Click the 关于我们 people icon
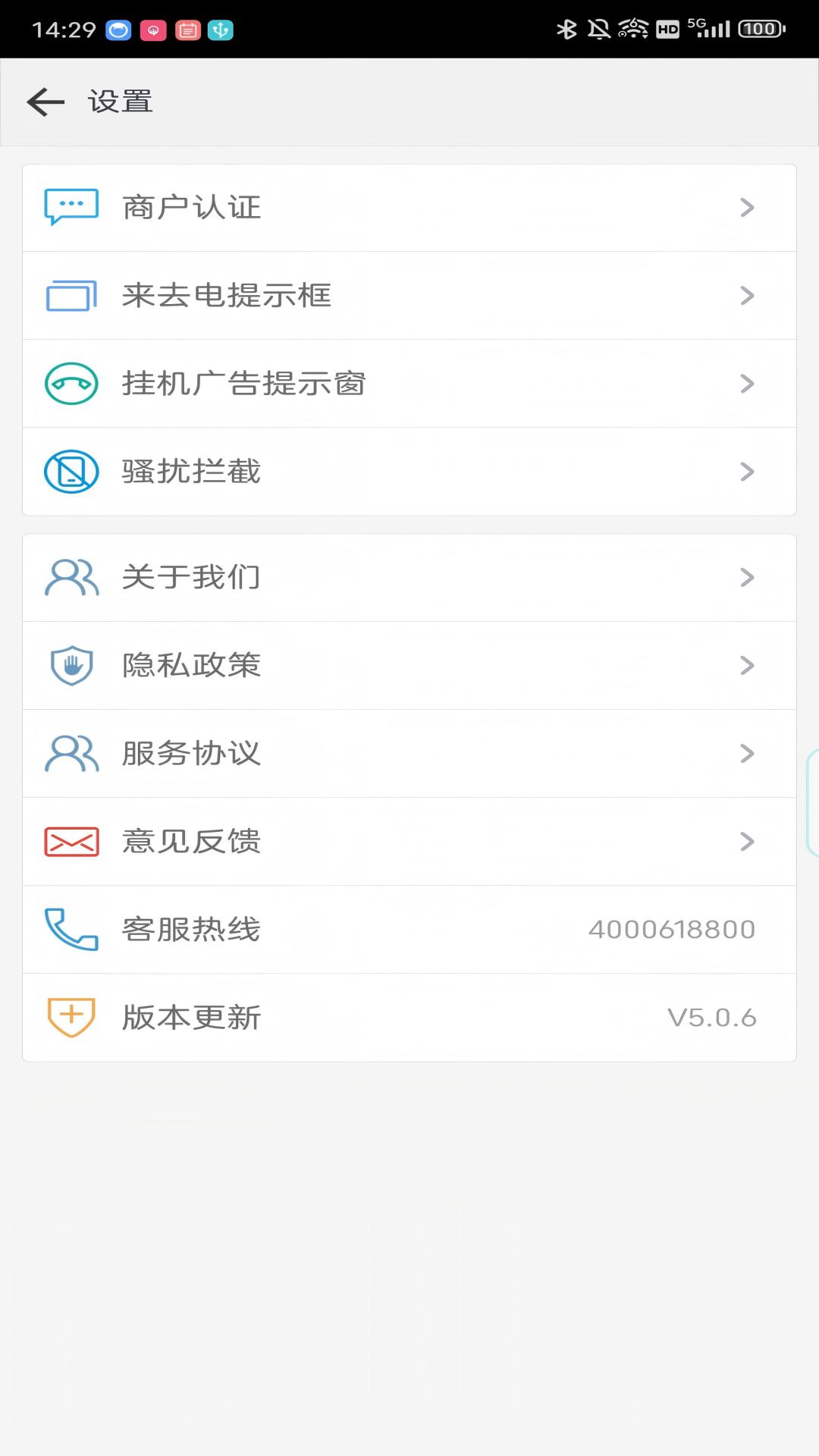 point(71,577)
